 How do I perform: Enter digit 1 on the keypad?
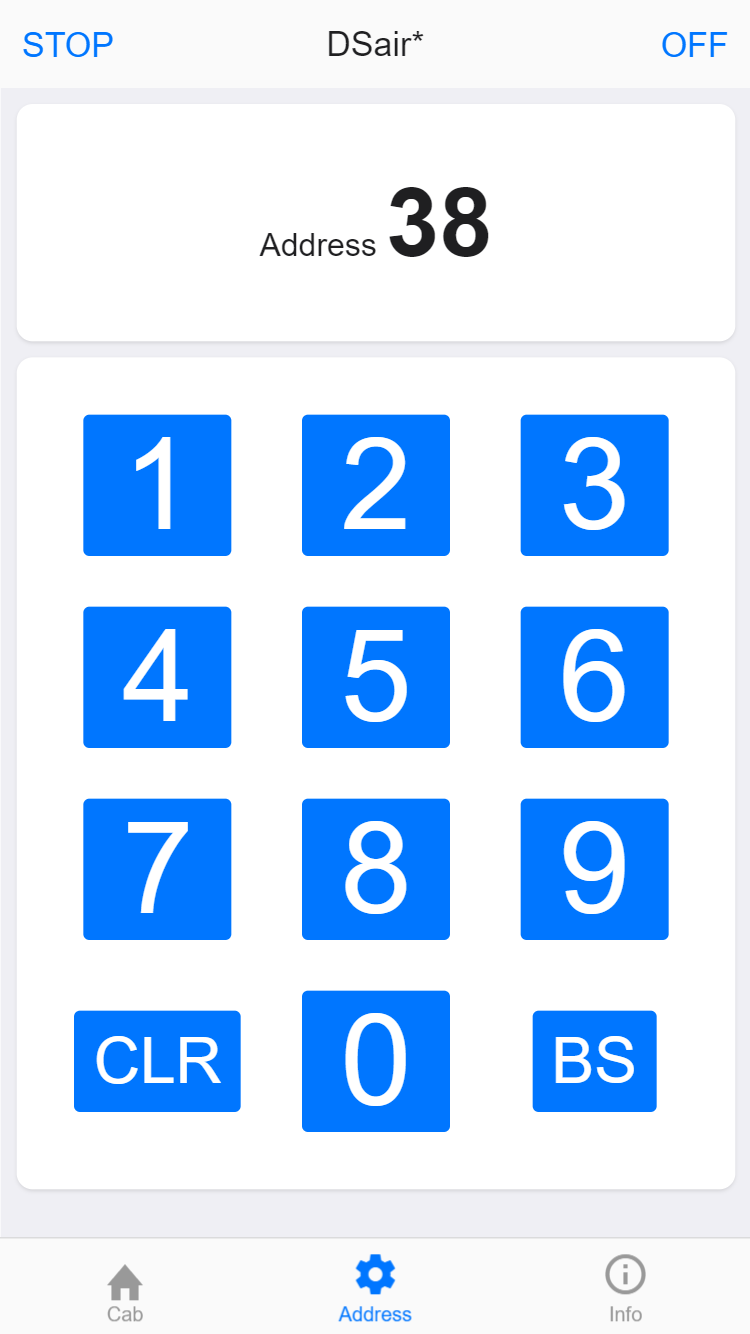click(x=157, y=485)
